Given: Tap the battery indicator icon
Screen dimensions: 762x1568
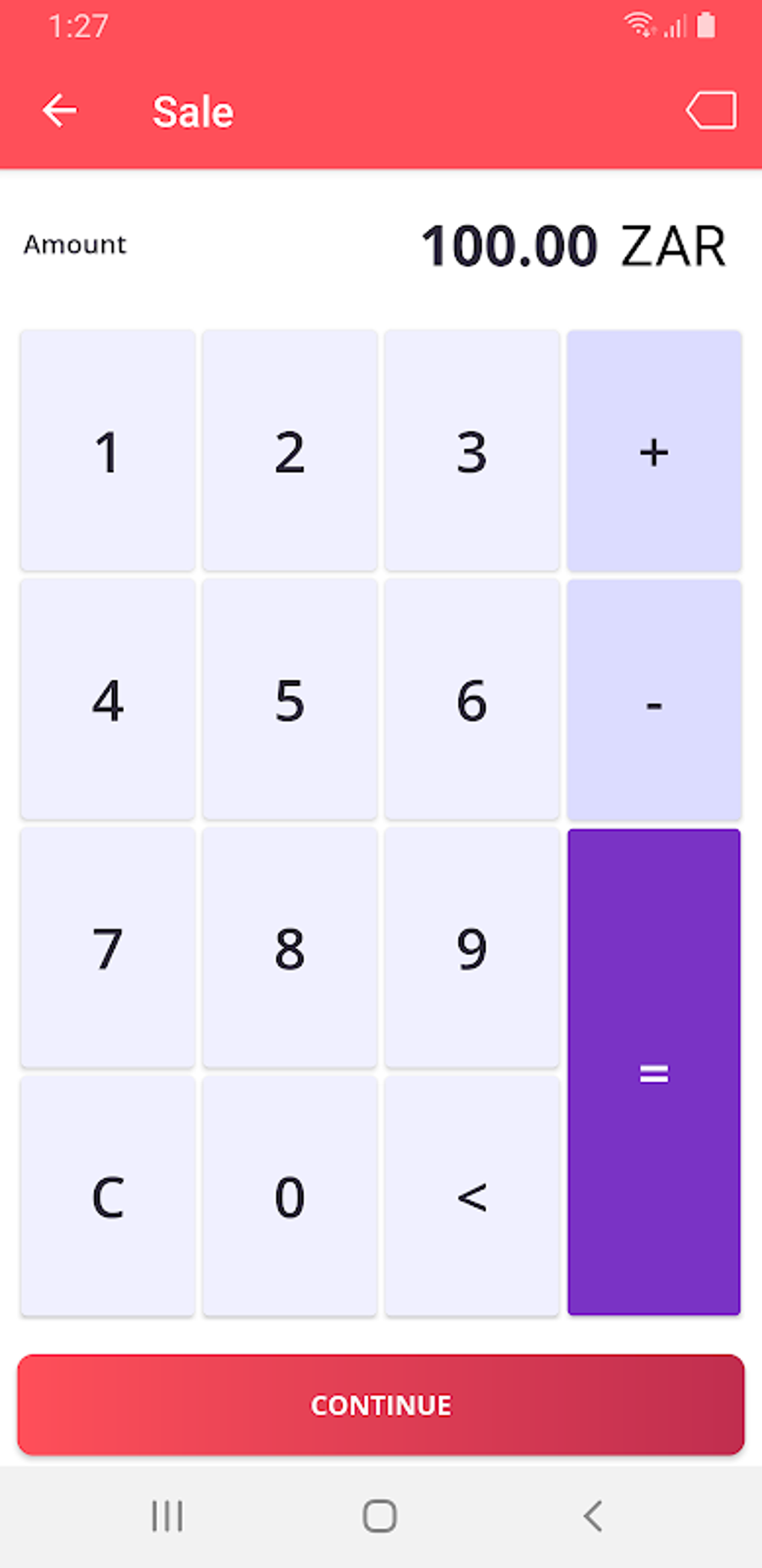Looking at the screenshot, I should (x=705, y=25).
